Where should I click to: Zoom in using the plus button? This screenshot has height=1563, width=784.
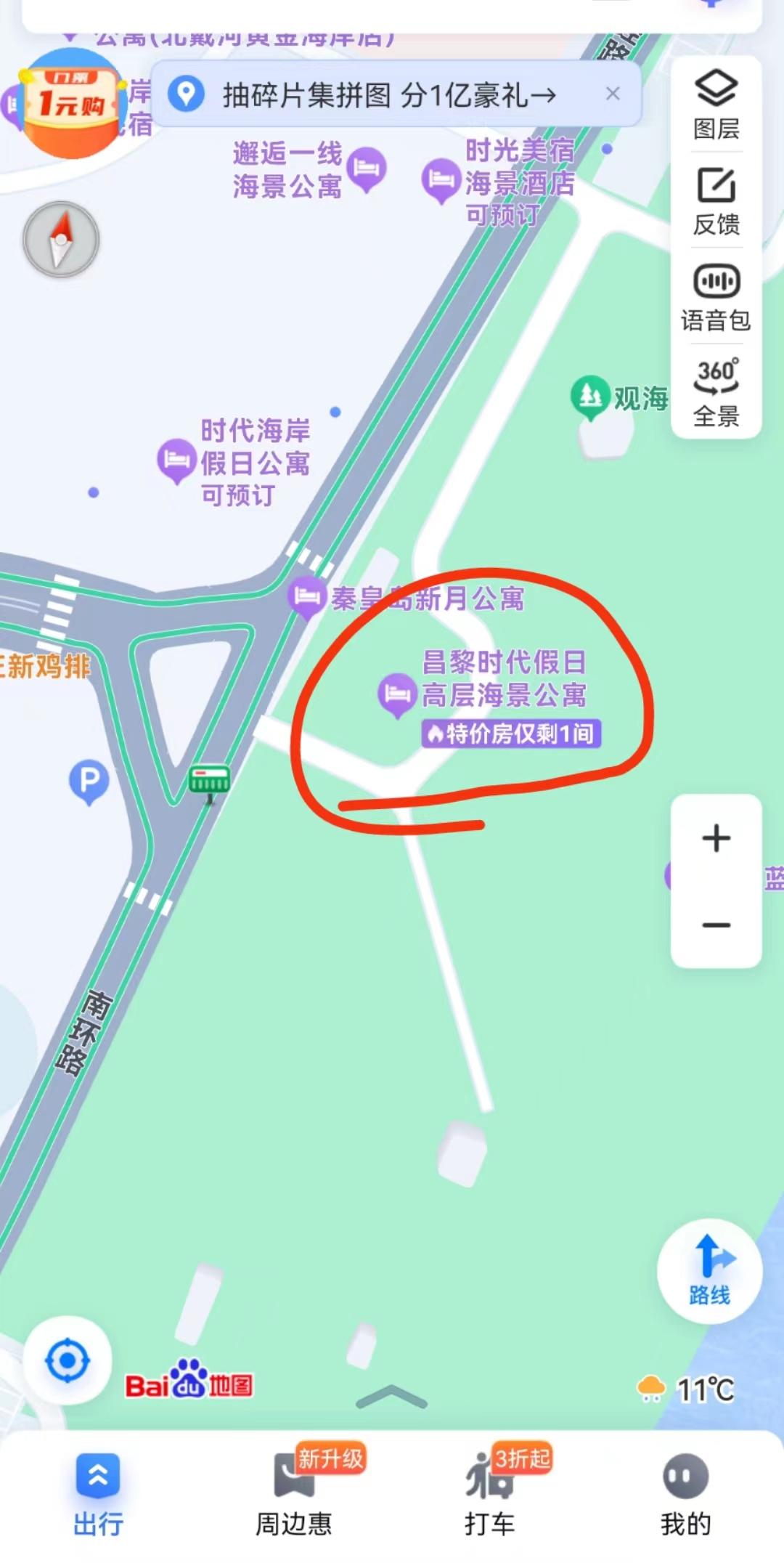tap(716, 837)
